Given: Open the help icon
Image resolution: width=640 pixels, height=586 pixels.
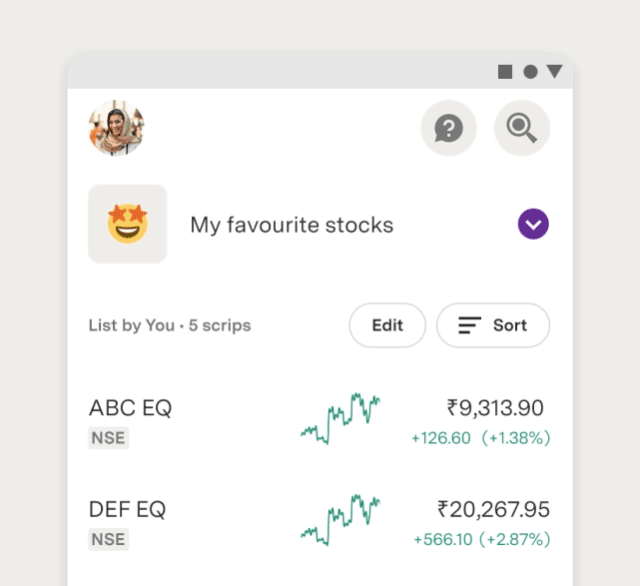Looking at the screenshot, I should 448,128.
